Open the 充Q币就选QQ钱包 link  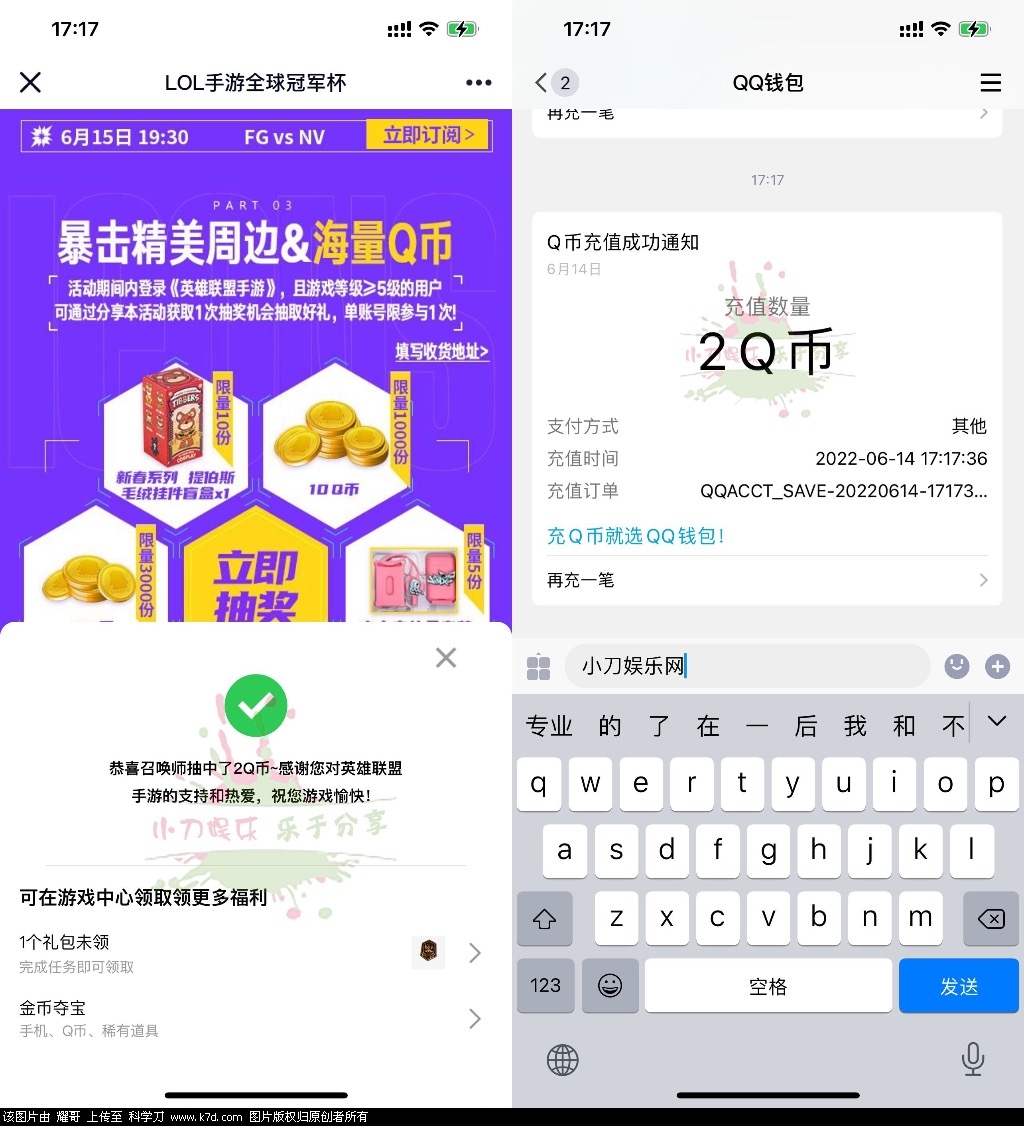click(636, 536)
